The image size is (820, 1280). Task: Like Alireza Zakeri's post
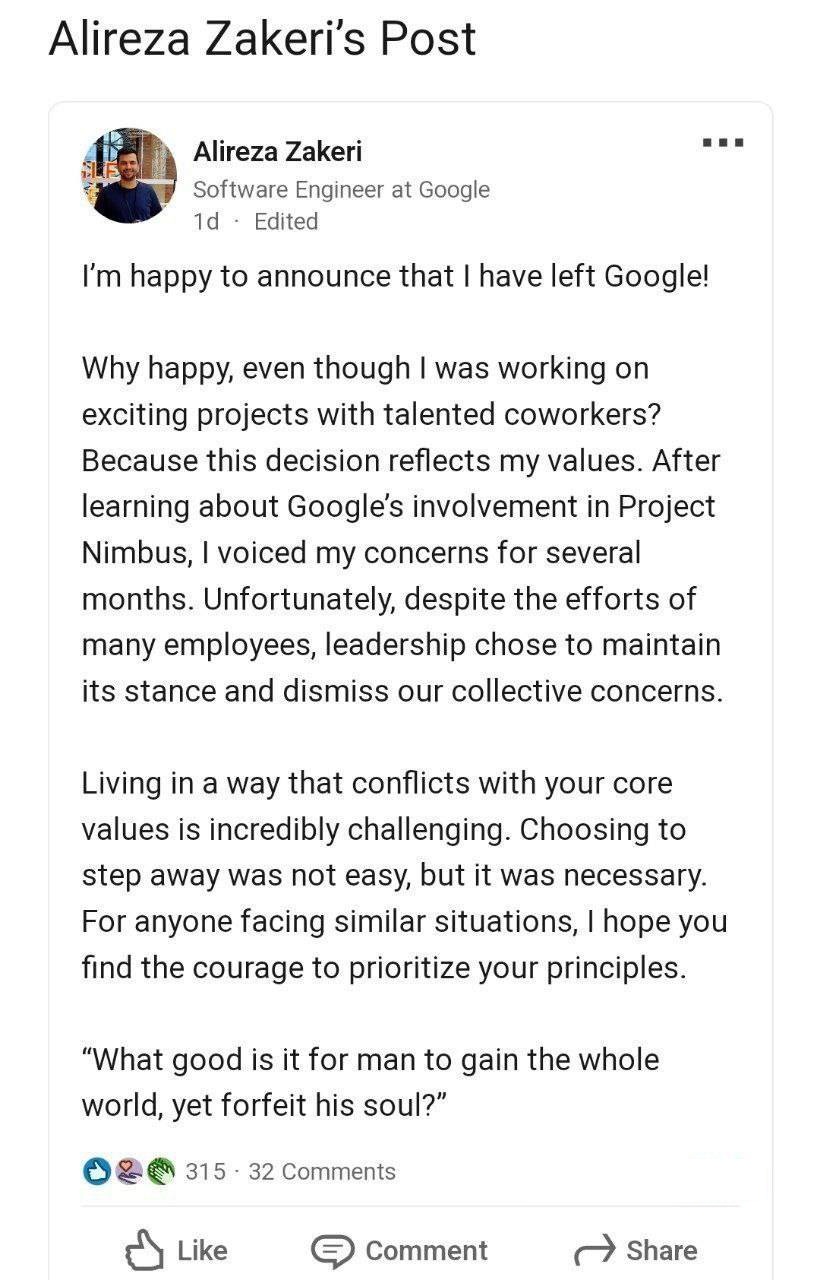point(176,1250)
